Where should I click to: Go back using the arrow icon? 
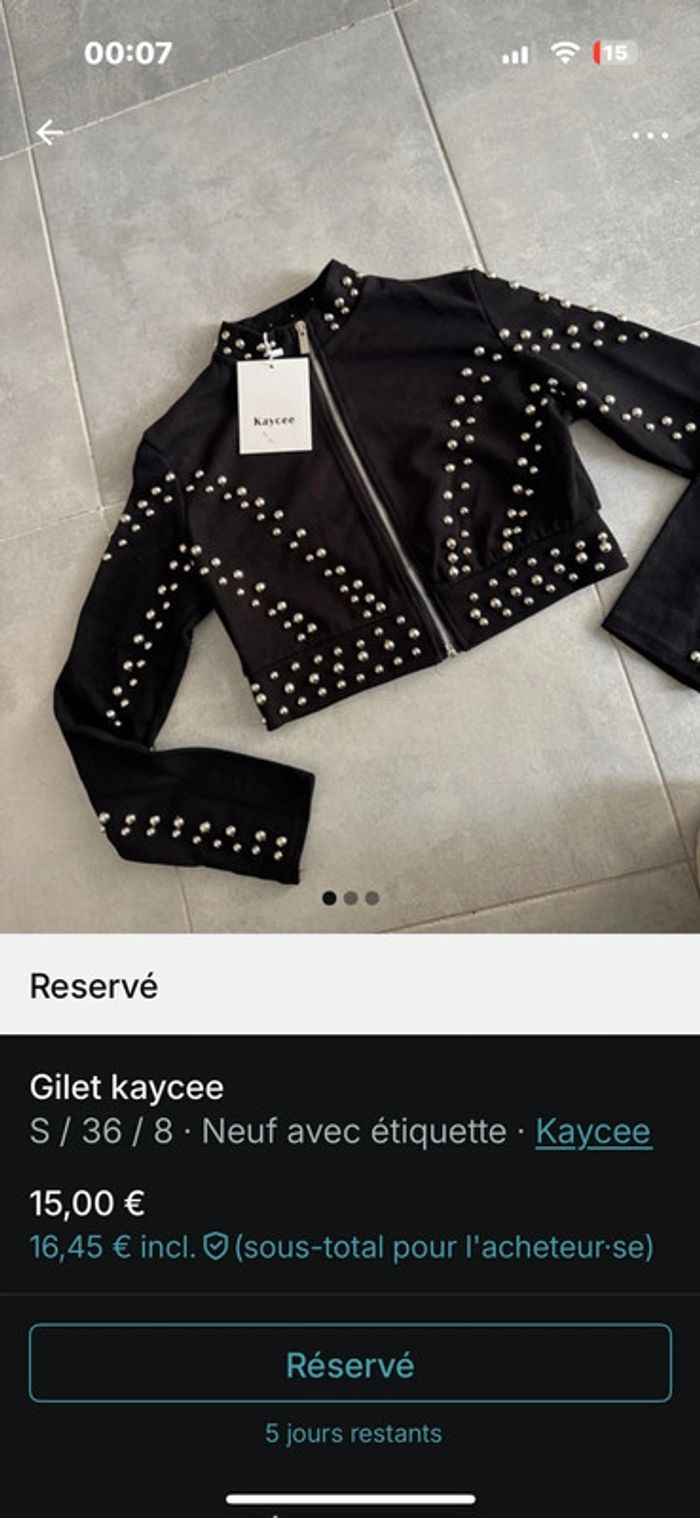point(49,132)
